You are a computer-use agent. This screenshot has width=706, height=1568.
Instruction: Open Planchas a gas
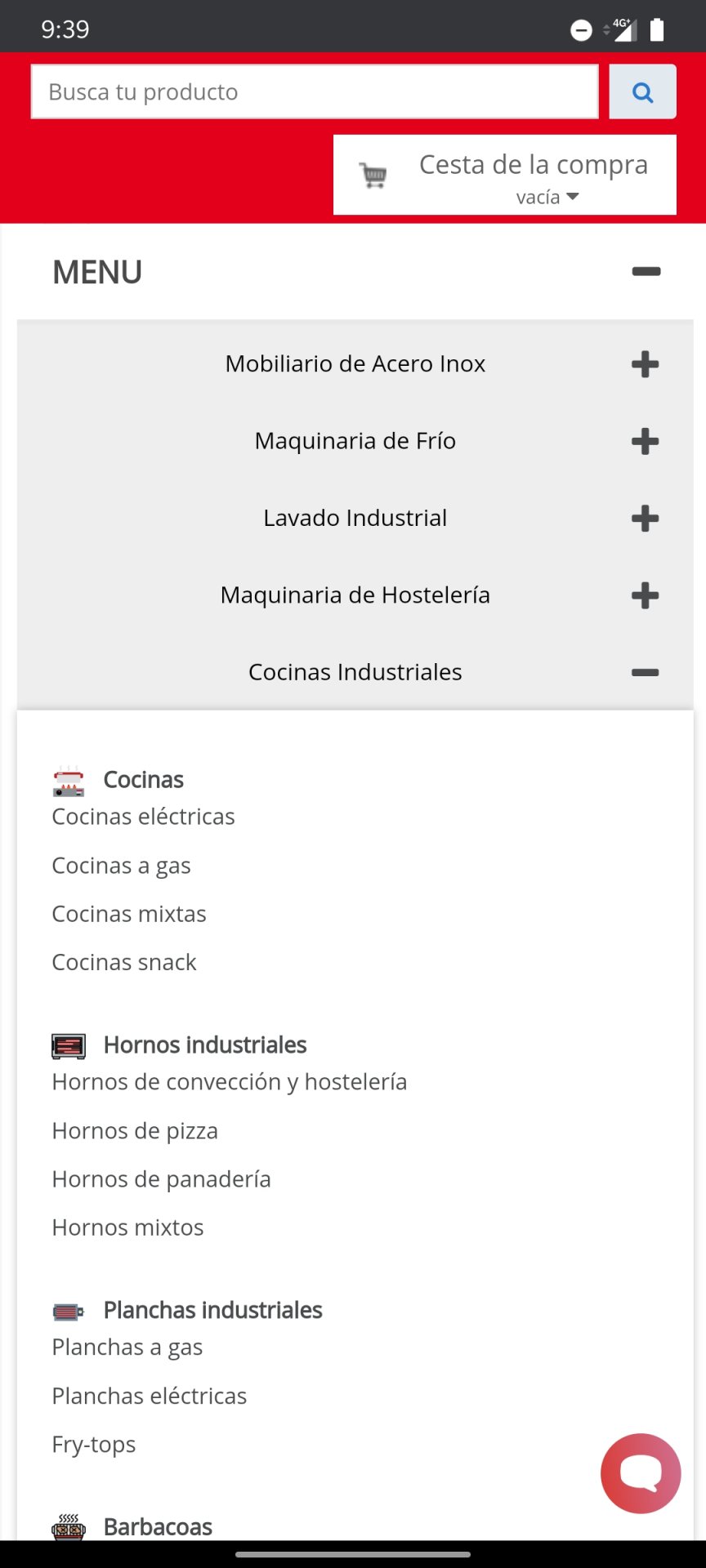tap(127, 1347)
